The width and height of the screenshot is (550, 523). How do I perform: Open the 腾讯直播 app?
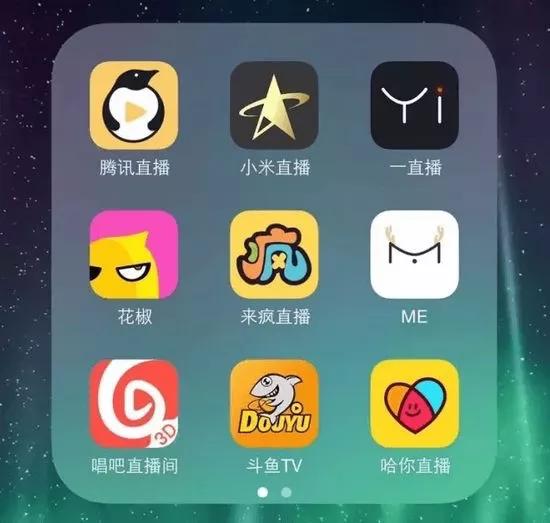pyautogui.click(x=134, y=105)
